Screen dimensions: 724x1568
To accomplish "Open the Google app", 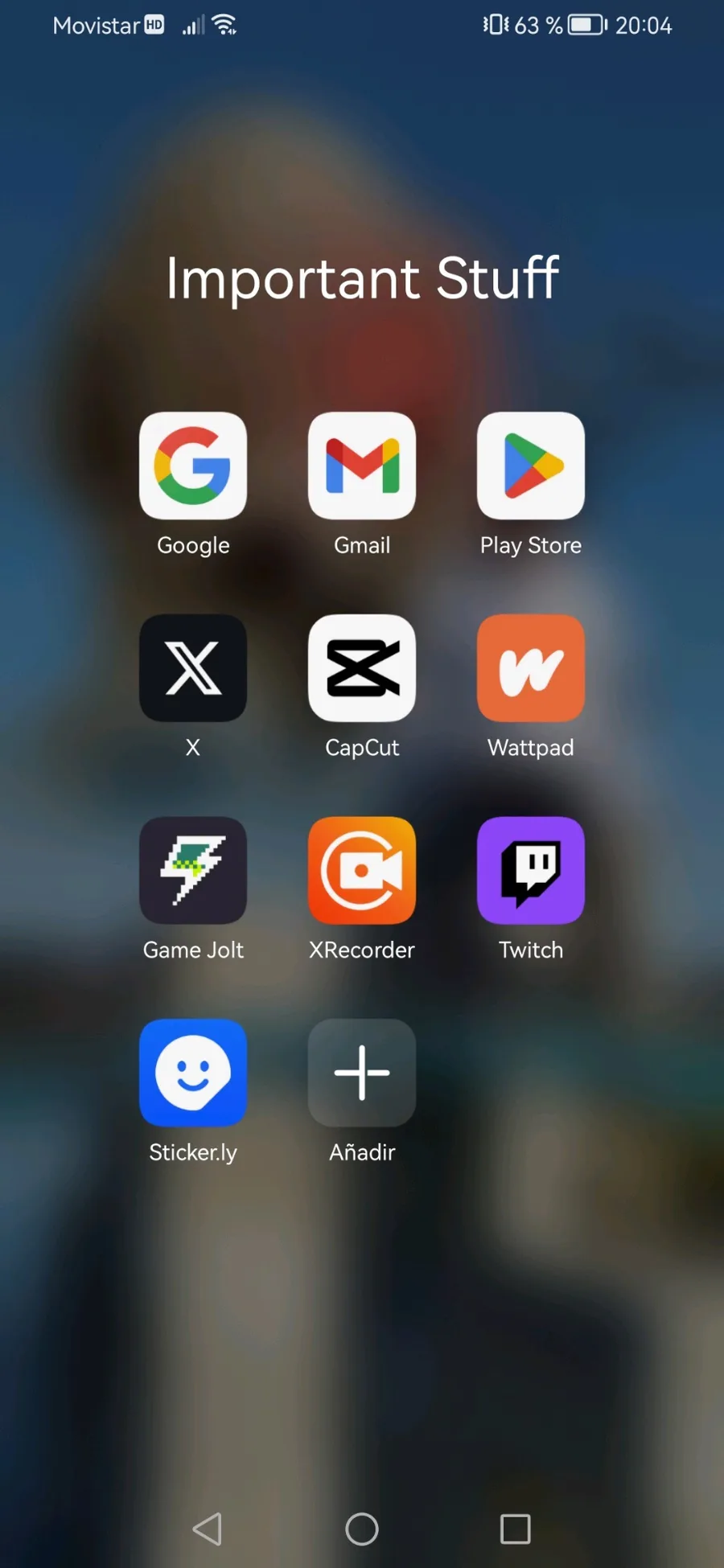I will pos(193,466).
